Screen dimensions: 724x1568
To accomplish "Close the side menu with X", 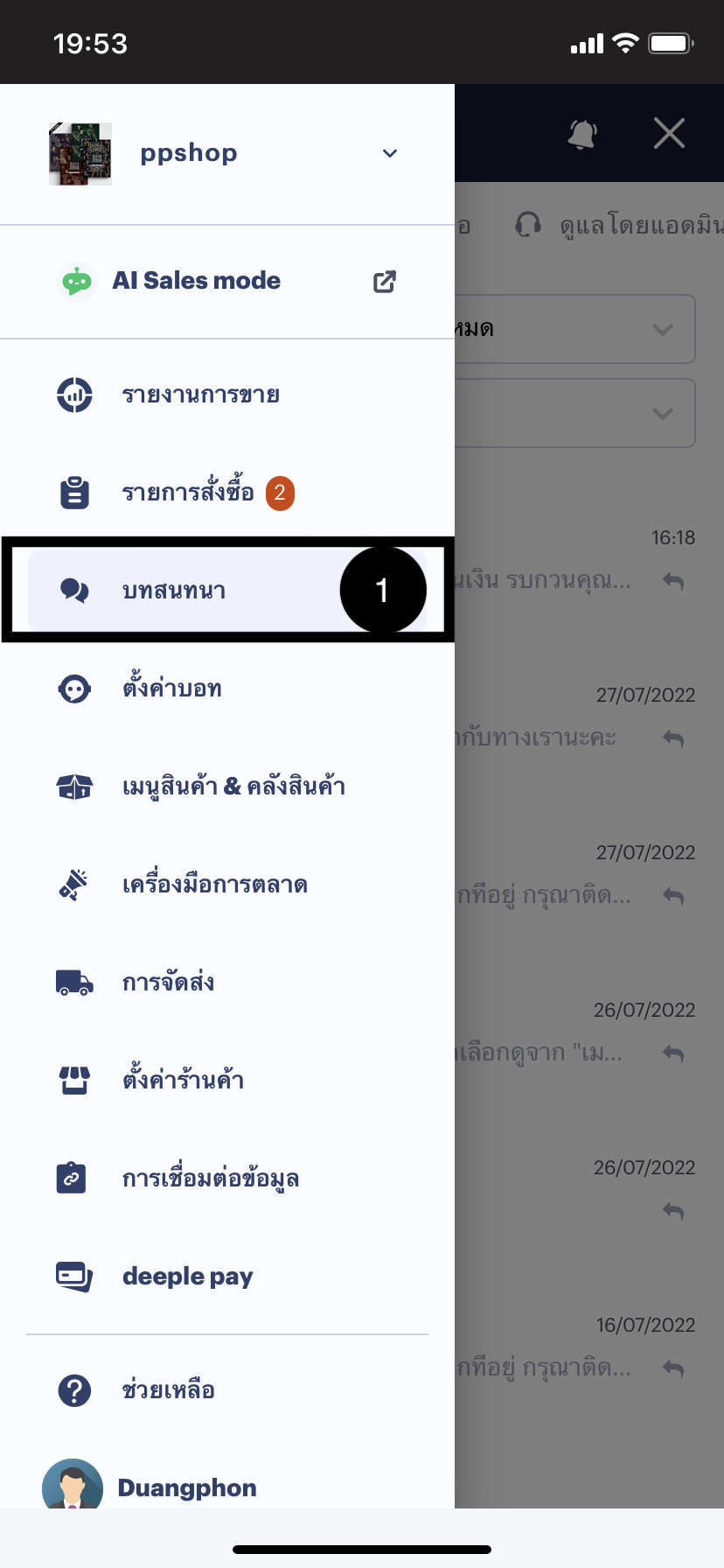I will pyautogui.click(x=669, y=134).
